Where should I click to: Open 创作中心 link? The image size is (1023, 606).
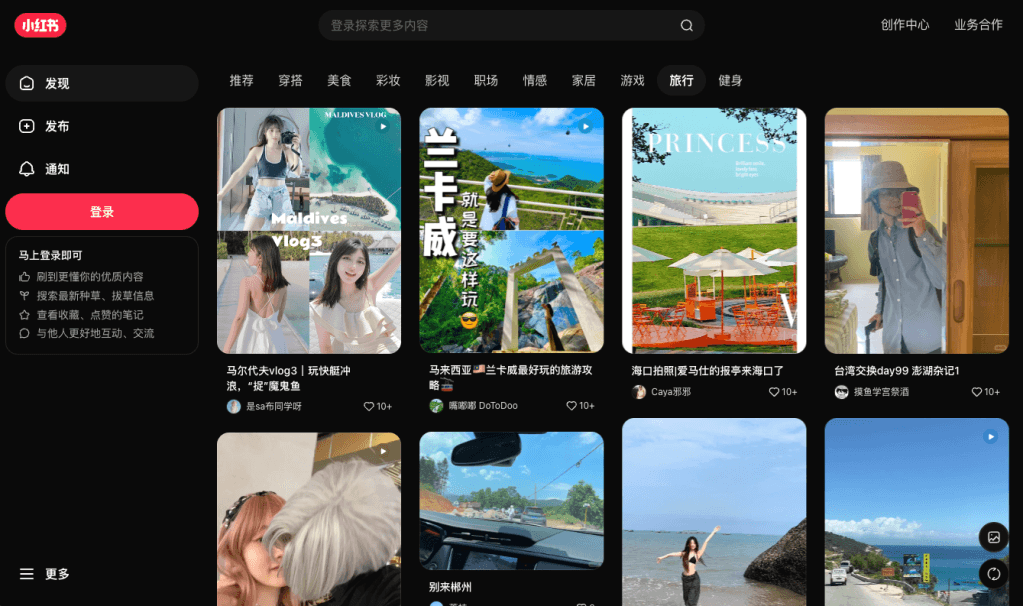click(x=904, y=25)
